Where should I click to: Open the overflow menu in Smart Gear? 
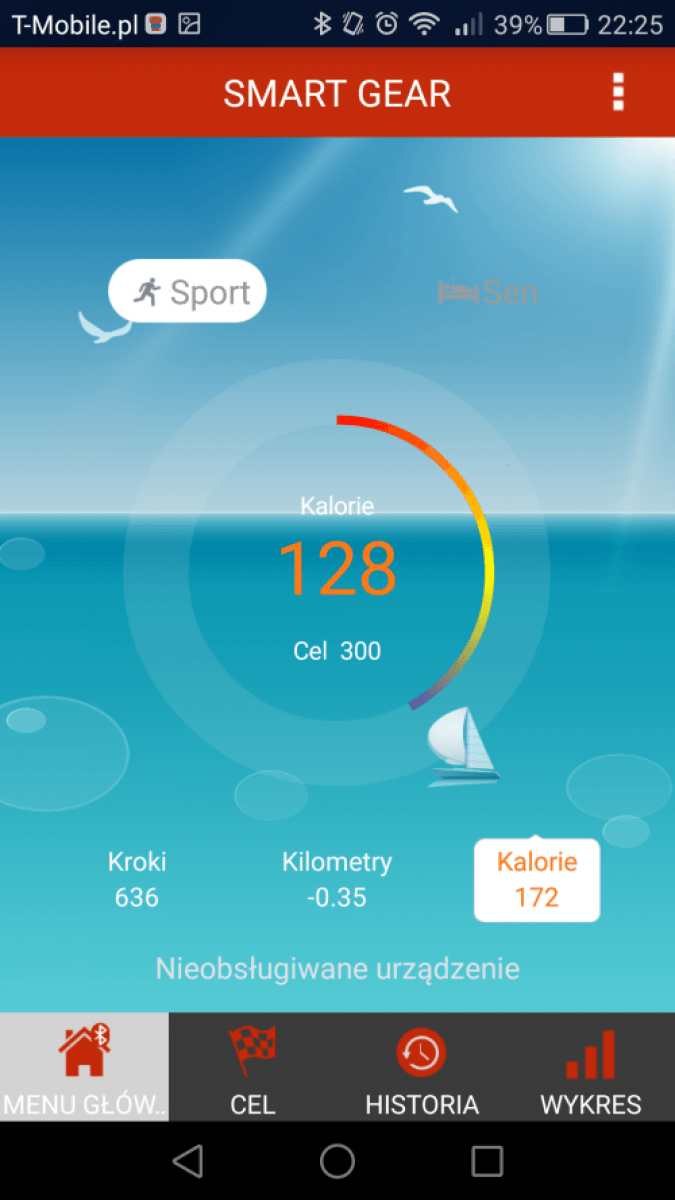[618, 92]
